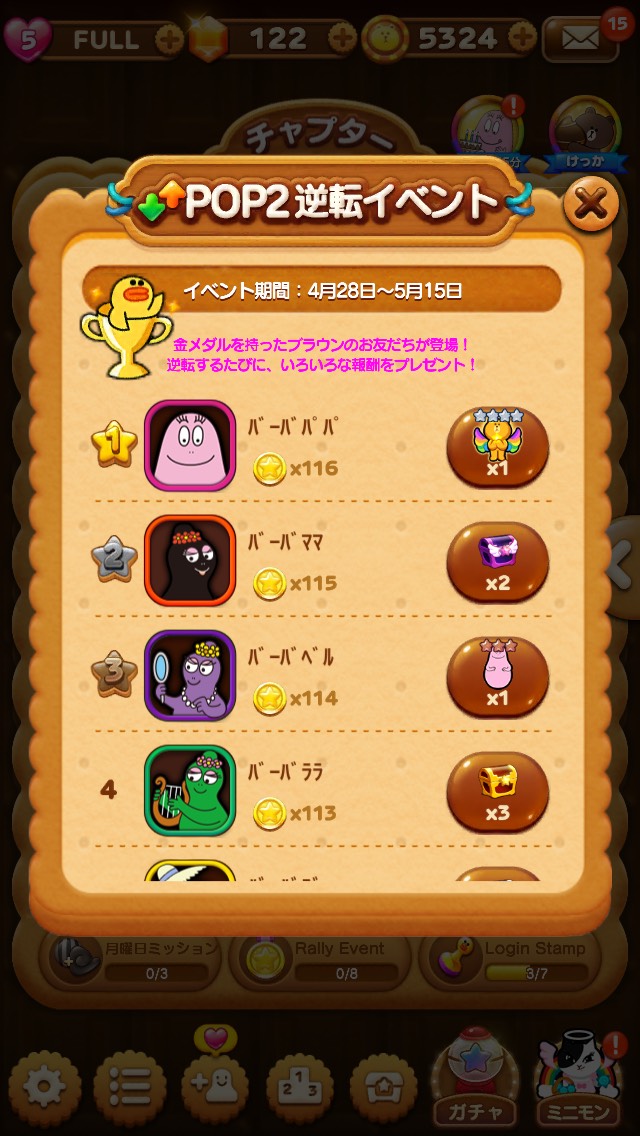Screen dimensions: 640x1136
Task: Add more coins with the plus button
Action: click(522, 39)
